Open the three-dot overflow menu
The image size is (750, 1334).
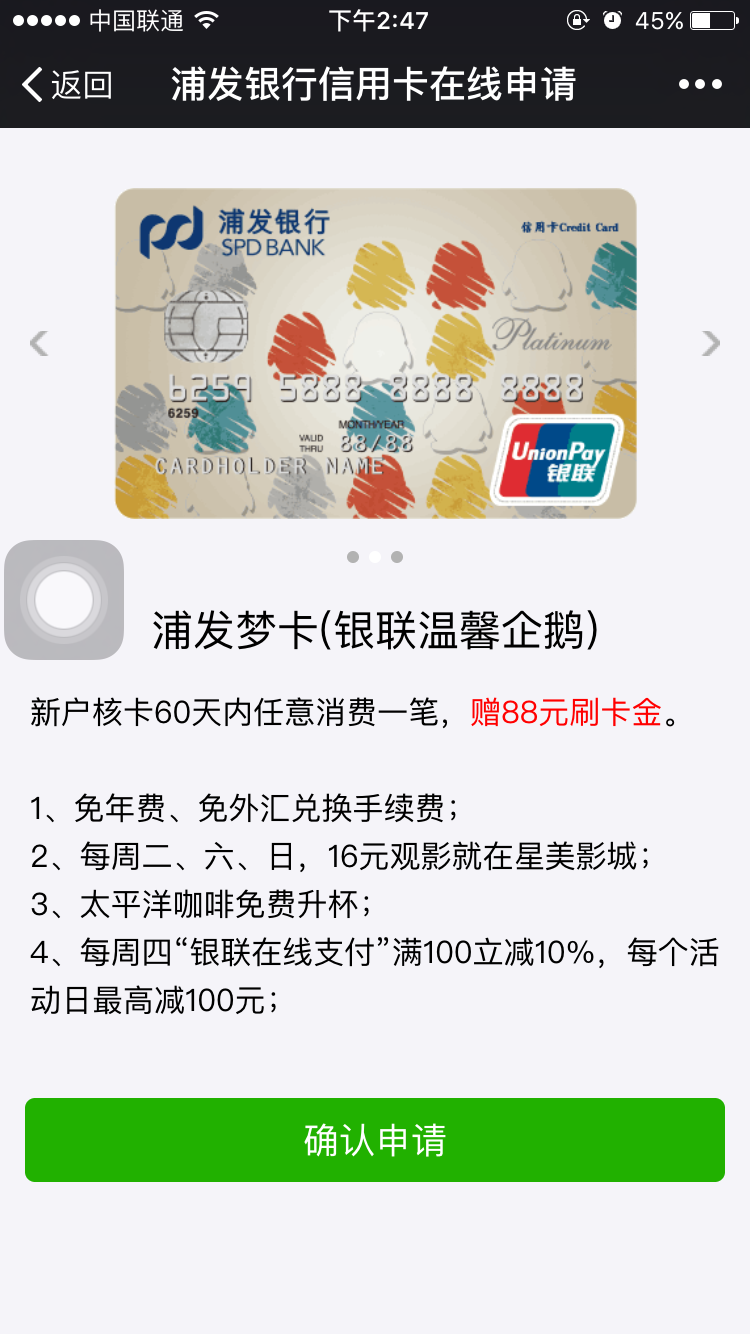[700, 85]
